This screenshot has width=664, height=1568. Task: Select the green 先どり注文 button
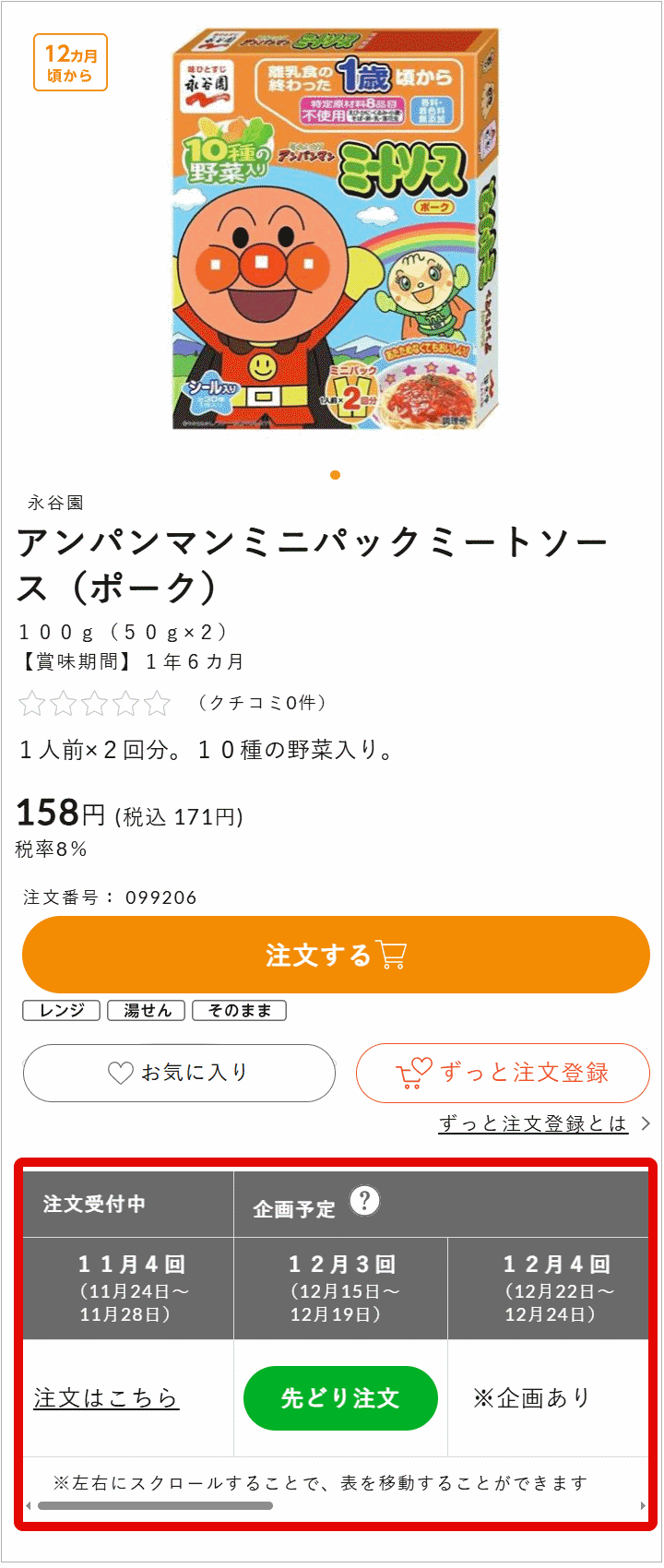(x=339, y=1398)
